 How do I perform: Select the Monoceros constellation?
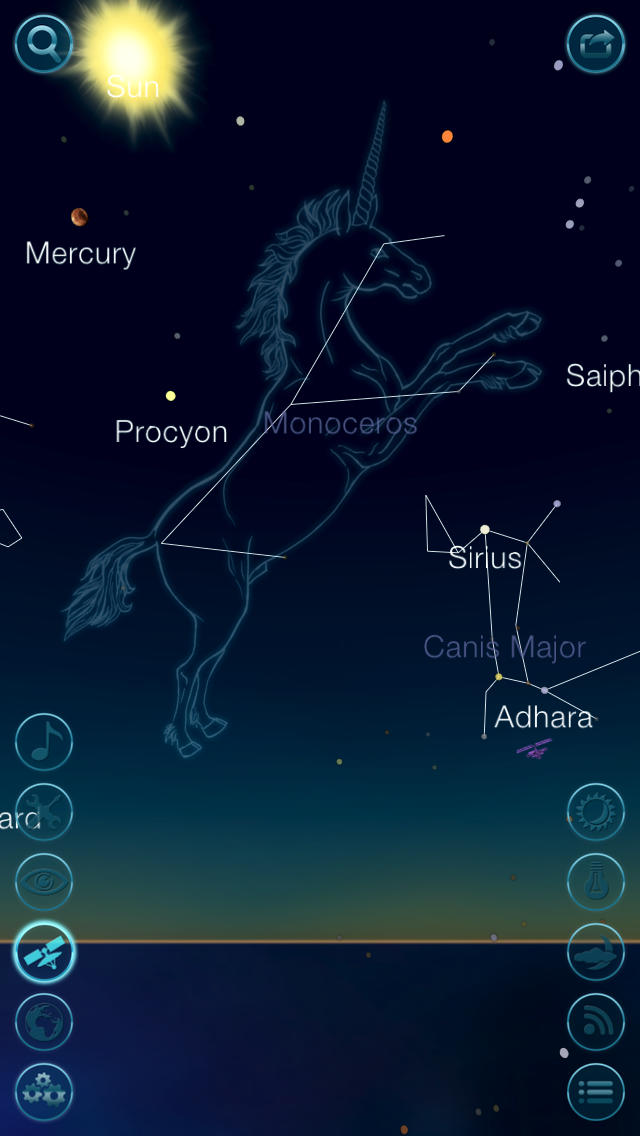340,424
